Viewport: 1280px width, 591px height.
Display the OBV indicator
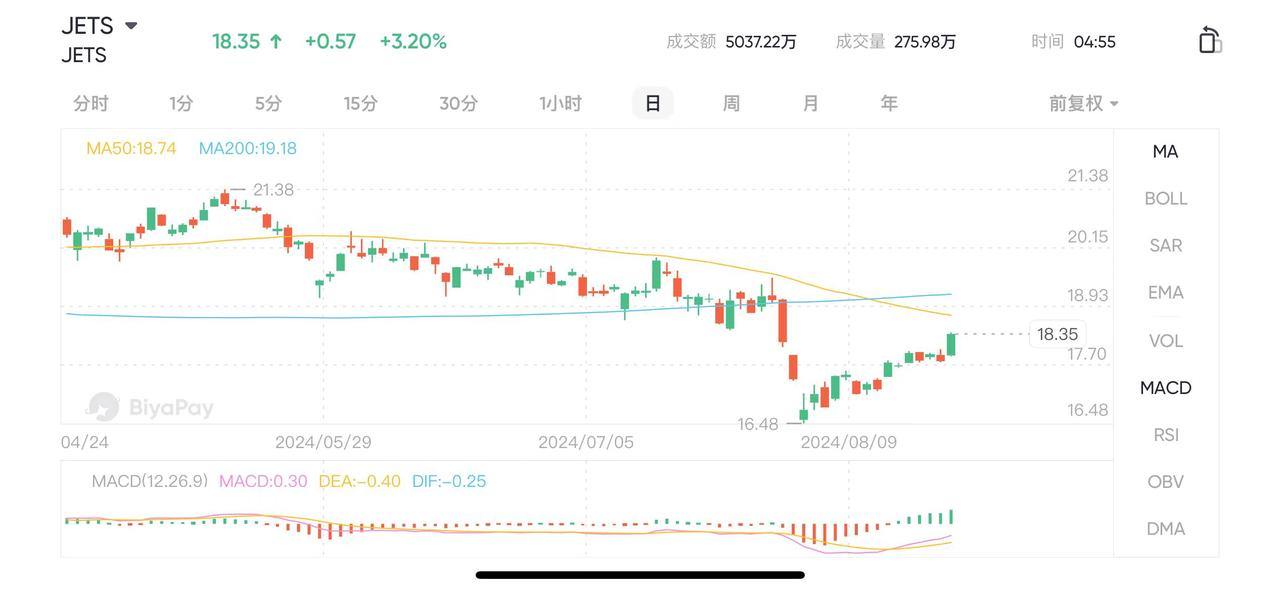pyautogui.click(x=1165, y=481)
